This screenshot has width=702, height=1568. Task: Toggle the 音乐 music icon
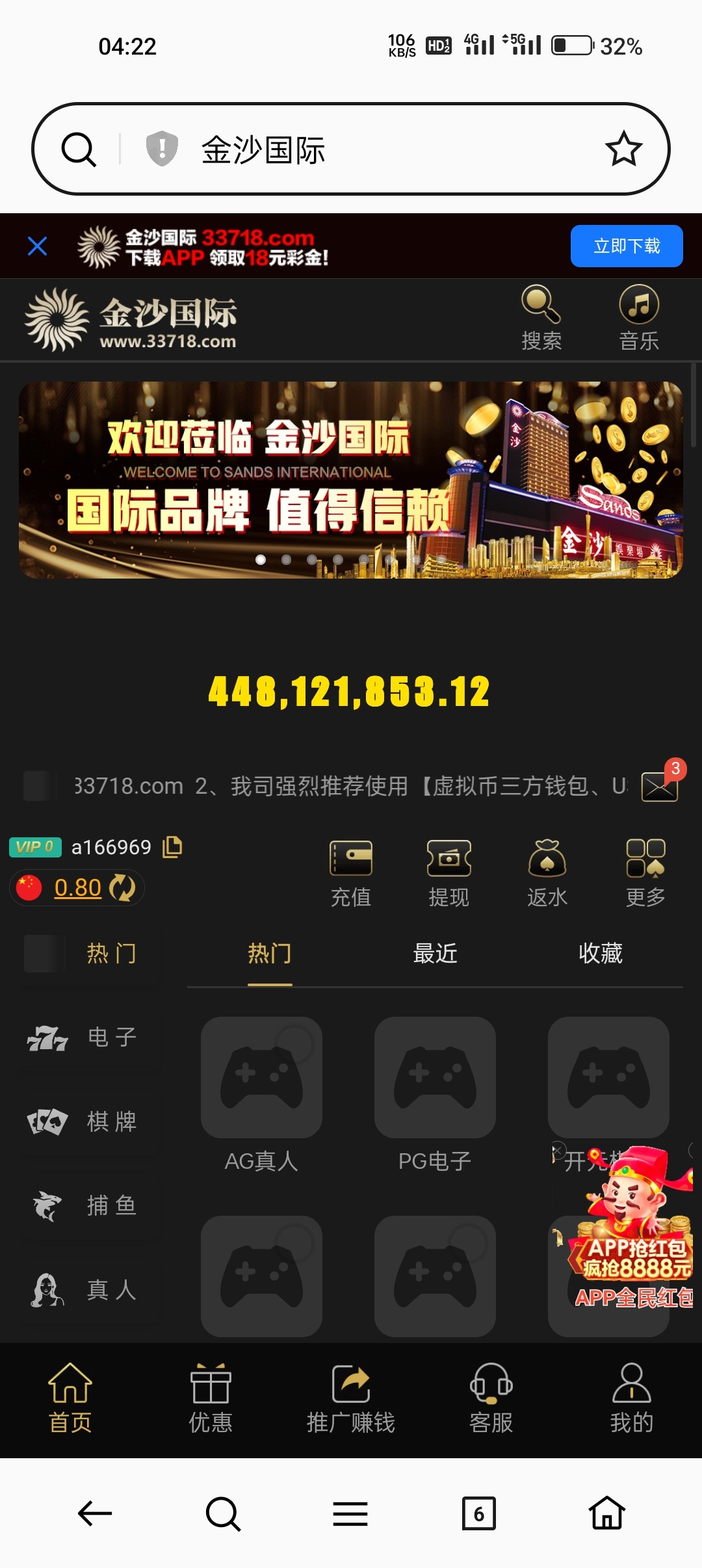(x=638, y=318)
